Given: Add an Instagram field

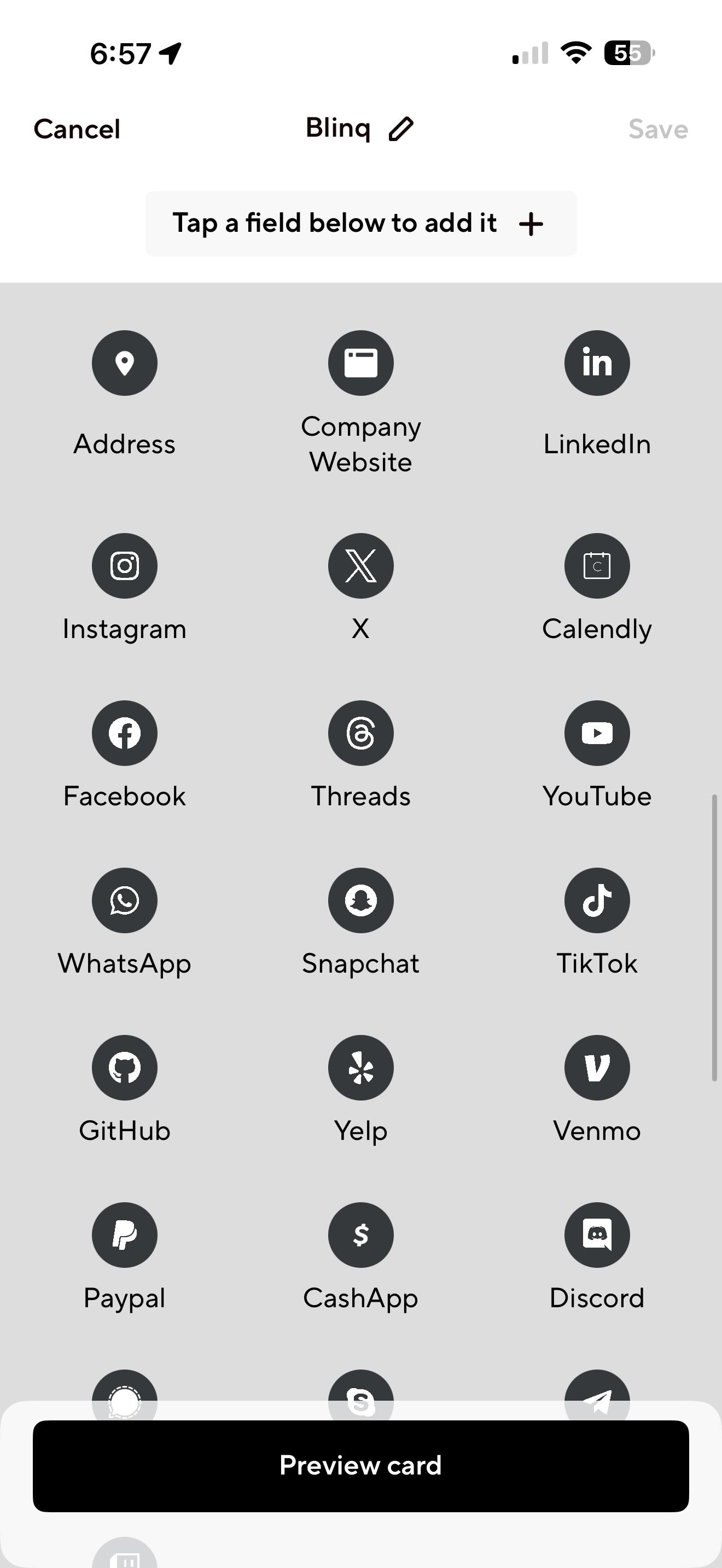Looking at the screenshot, I should click(124, 566).
